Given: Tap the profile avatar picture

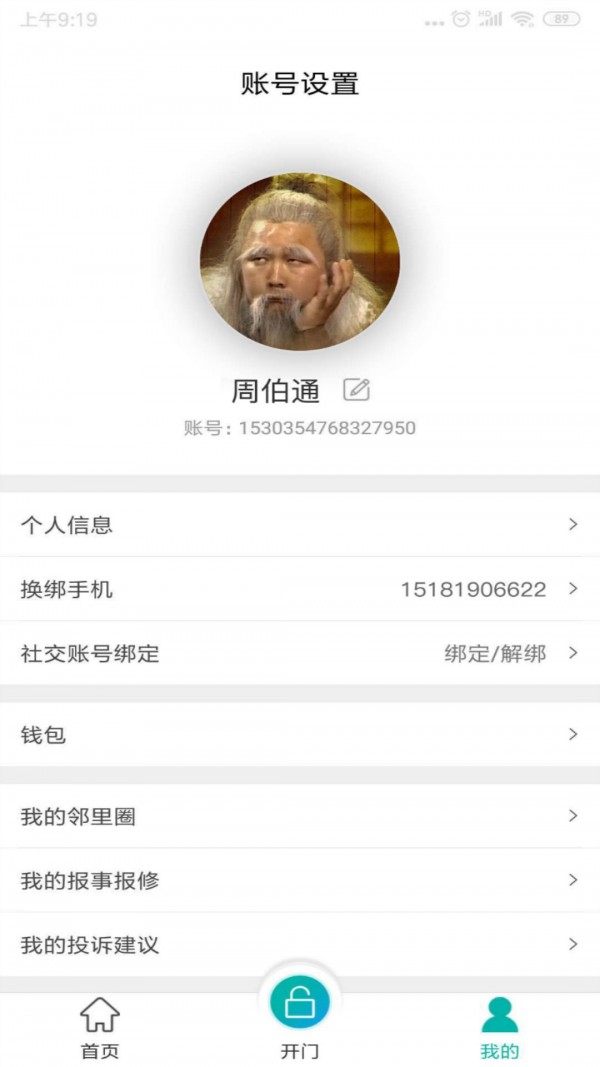Looking at the screenshot, I should (300, 262).
